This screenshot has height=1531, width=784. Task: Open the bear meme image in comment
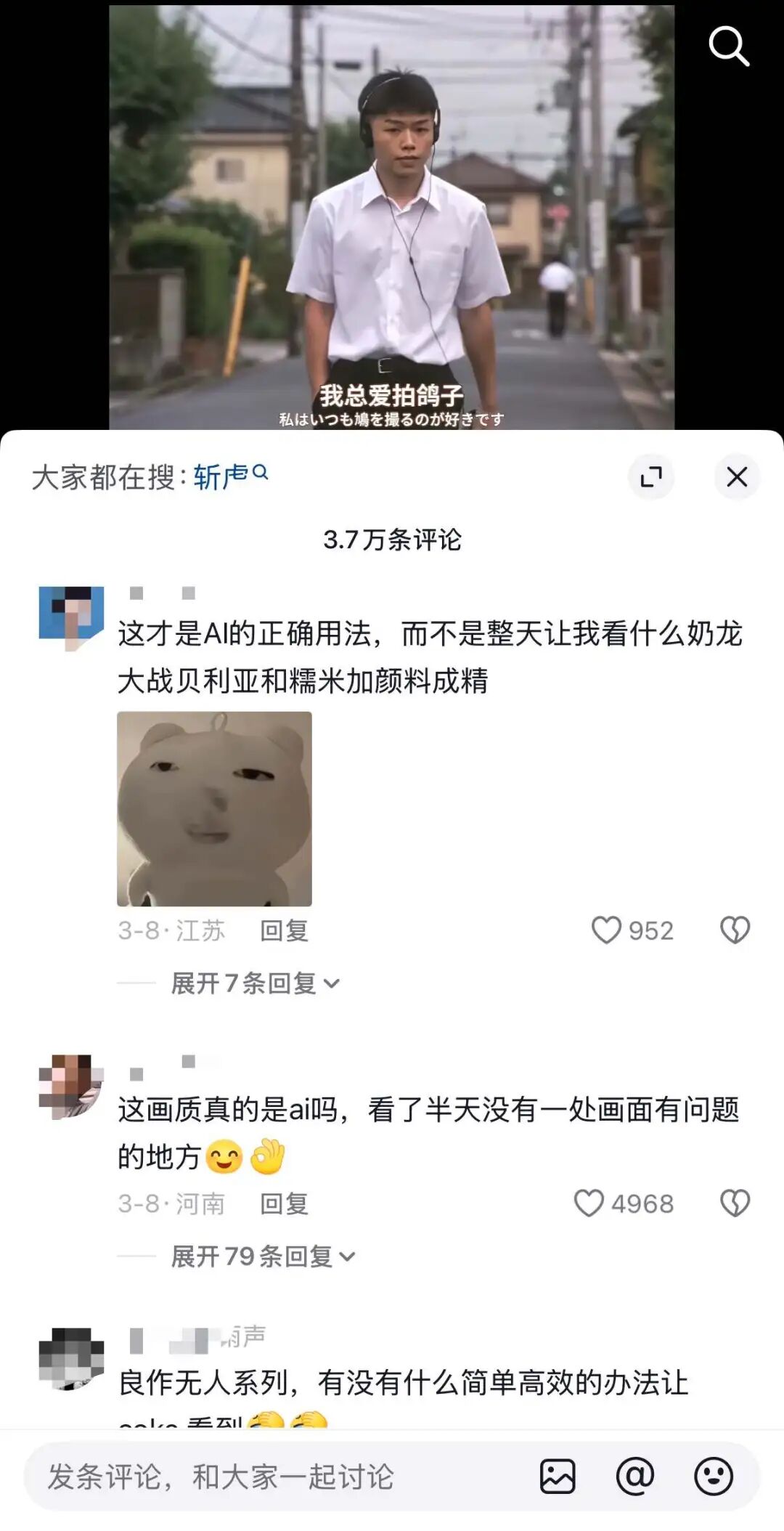(x=214, y=808)
